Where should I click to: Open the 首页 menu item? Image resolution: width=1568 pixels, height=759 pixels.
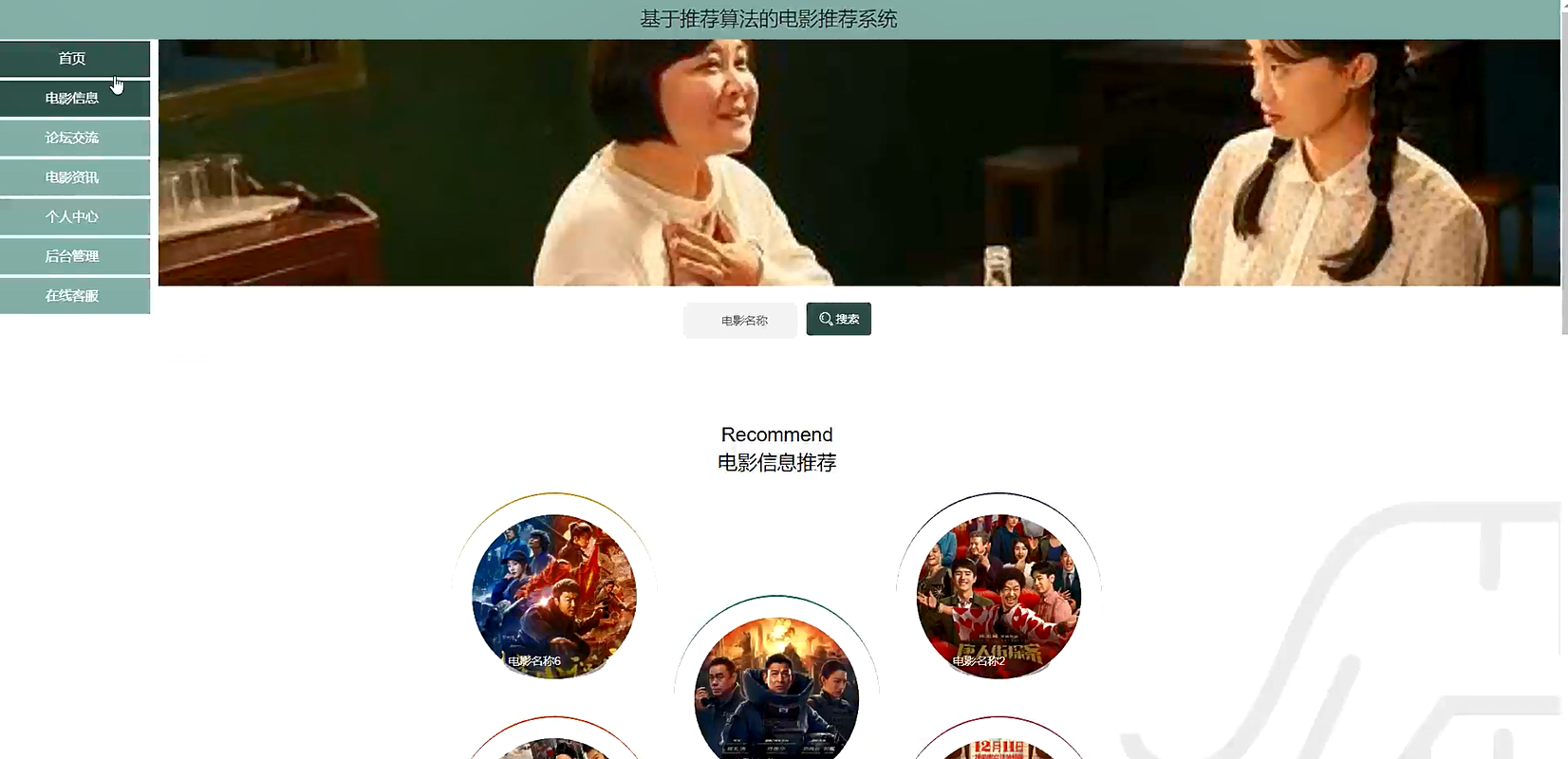(73, 59)
